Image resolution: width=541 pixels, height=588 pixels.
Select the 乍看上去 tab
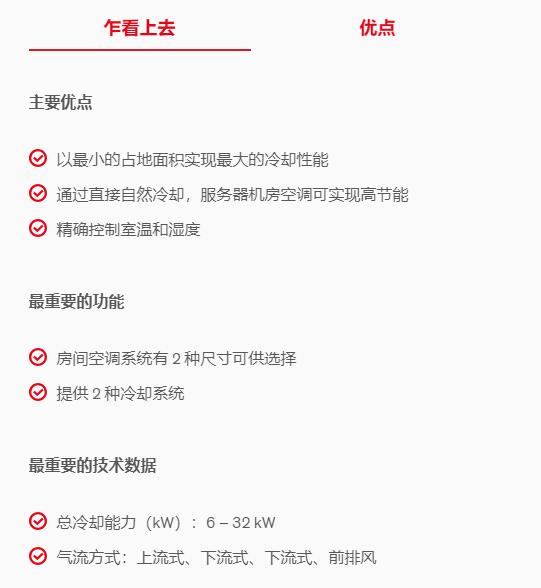click(x=140, y=28)
